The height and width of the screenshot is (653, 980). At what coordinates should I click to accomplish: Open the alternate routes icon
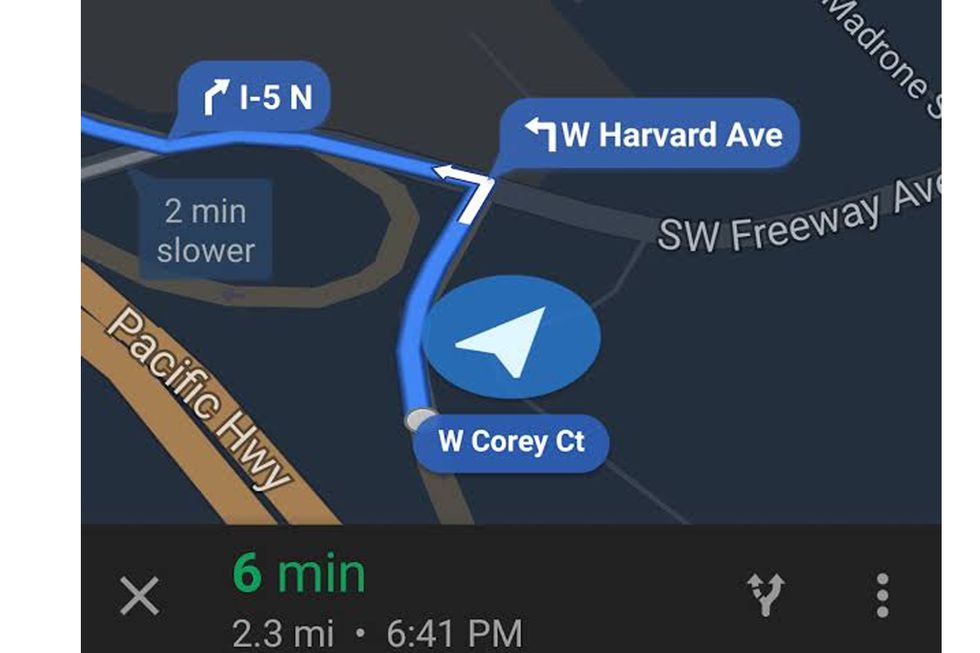767,596
